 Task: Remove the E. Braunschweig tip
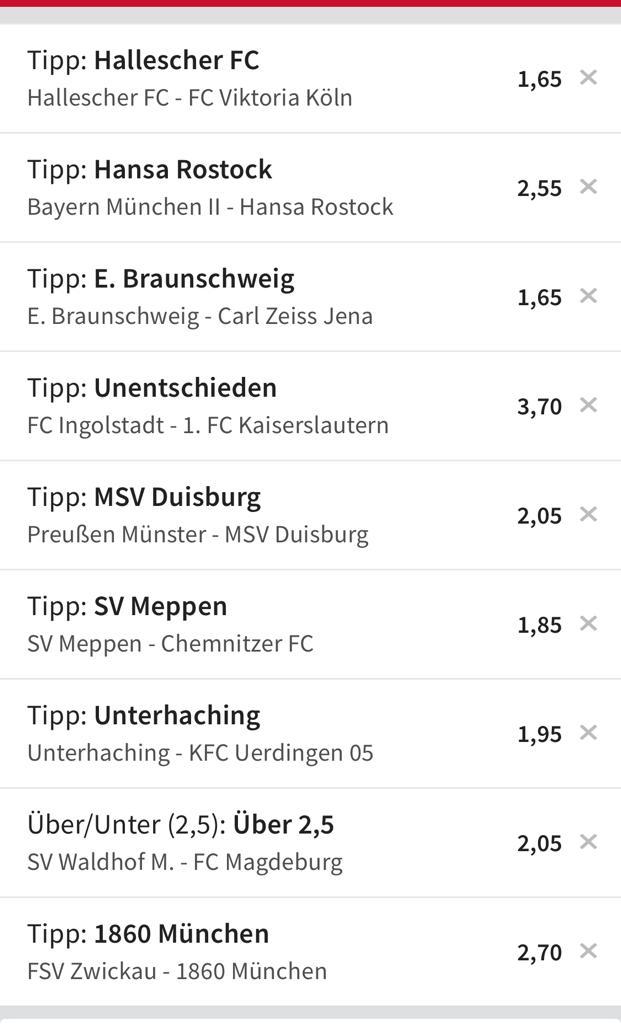coord(588,295)
